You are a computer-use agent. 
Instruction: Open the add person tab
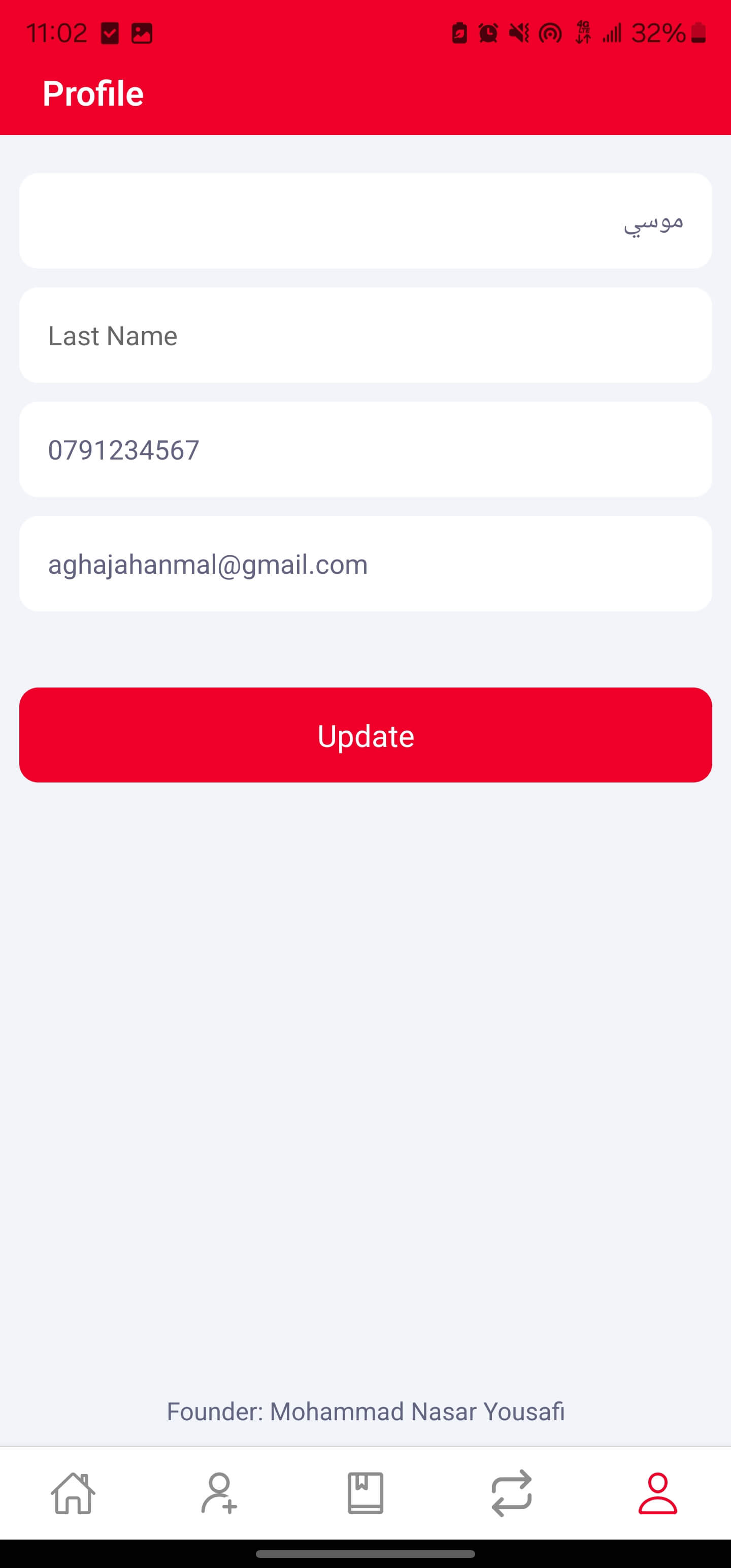pyautogui.click(x=219, y=1493)
